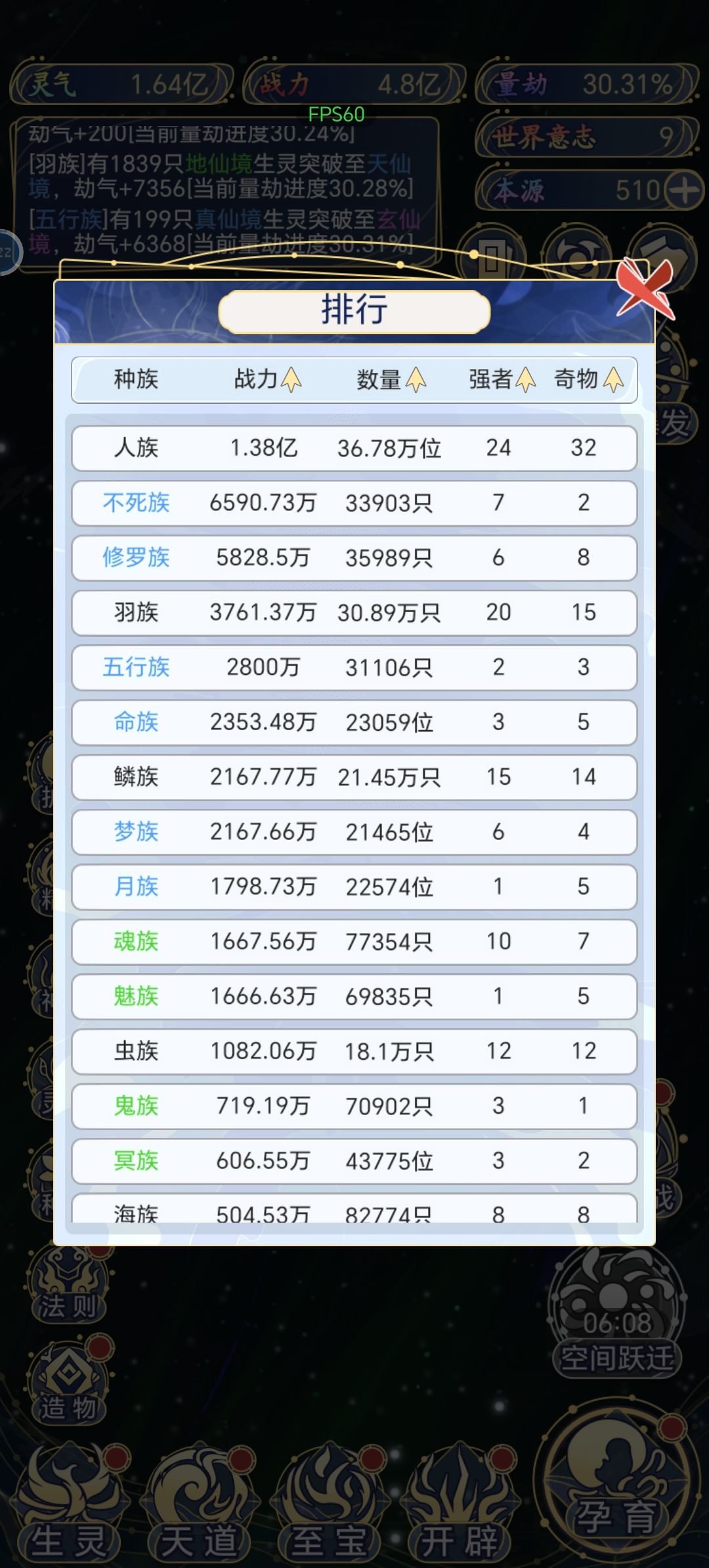Sort ranking by 战力 column
The width and height of the screenshot is (709, 1568).
click(x=268, y=380)
